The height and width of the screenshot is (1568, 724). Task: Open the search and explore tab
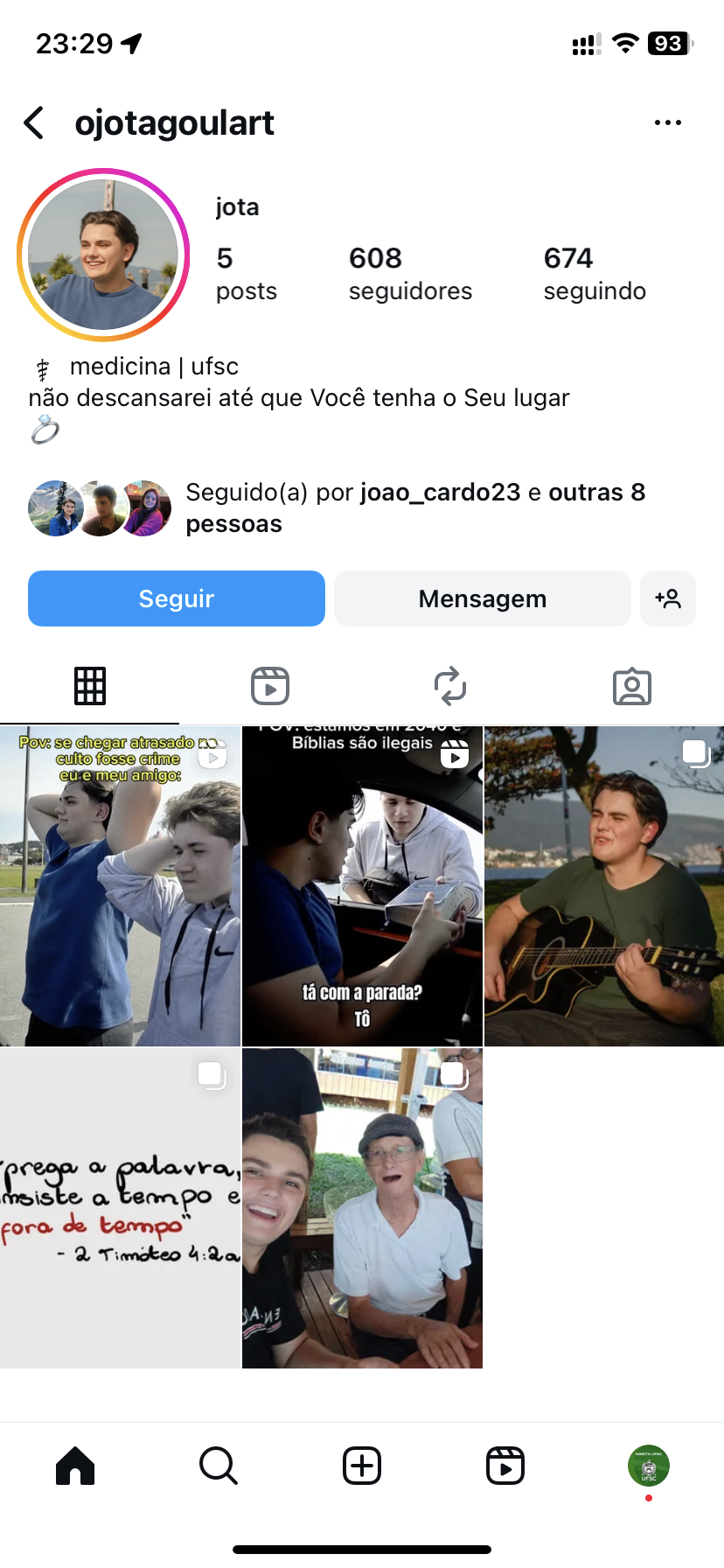pyautogui.click(x=219, y=1466)
